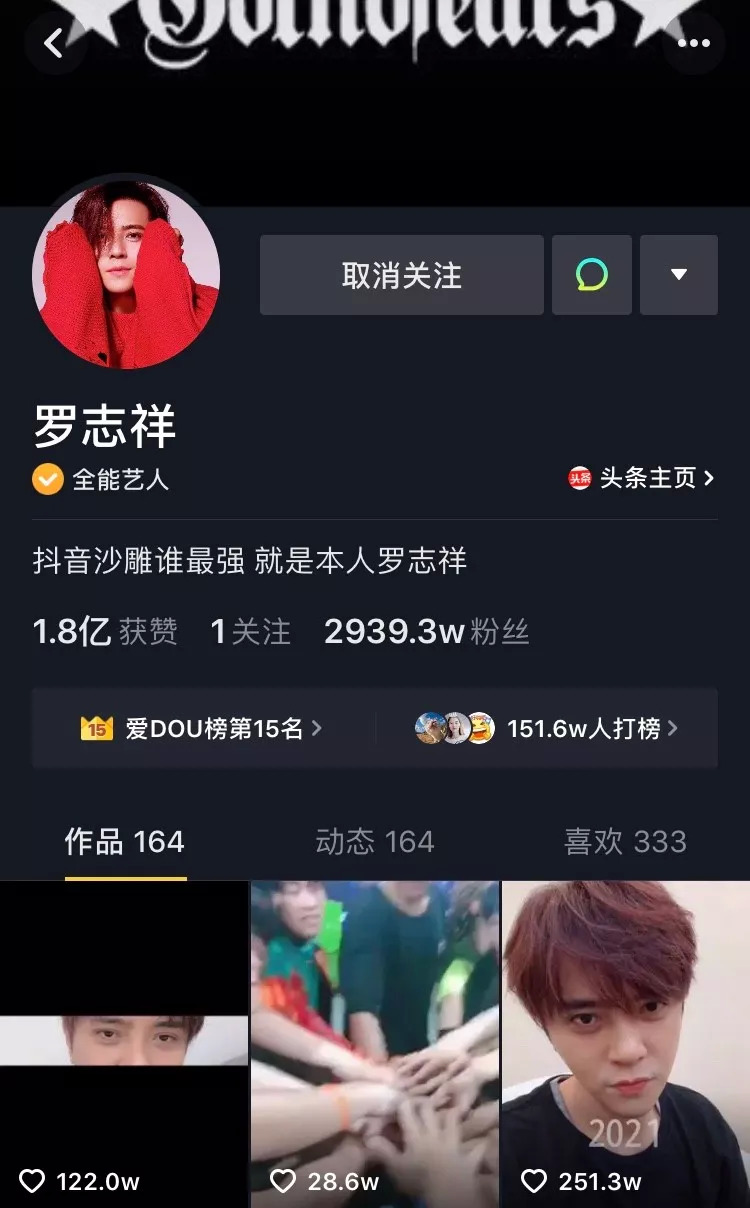This screenshot has width=750, height=1208.
Task: Tap 取消关注 to unfollow
Action: (x=401, y=275)
